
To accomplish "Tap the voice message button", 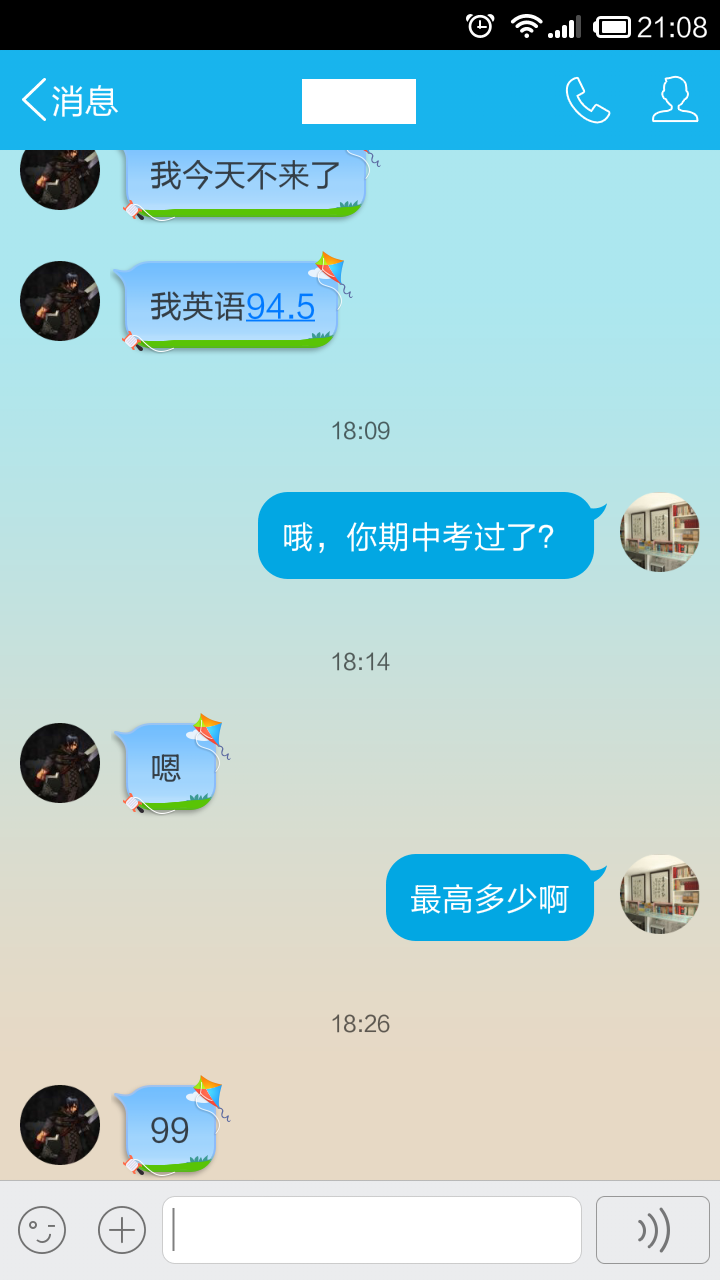I will (653, 1230).
